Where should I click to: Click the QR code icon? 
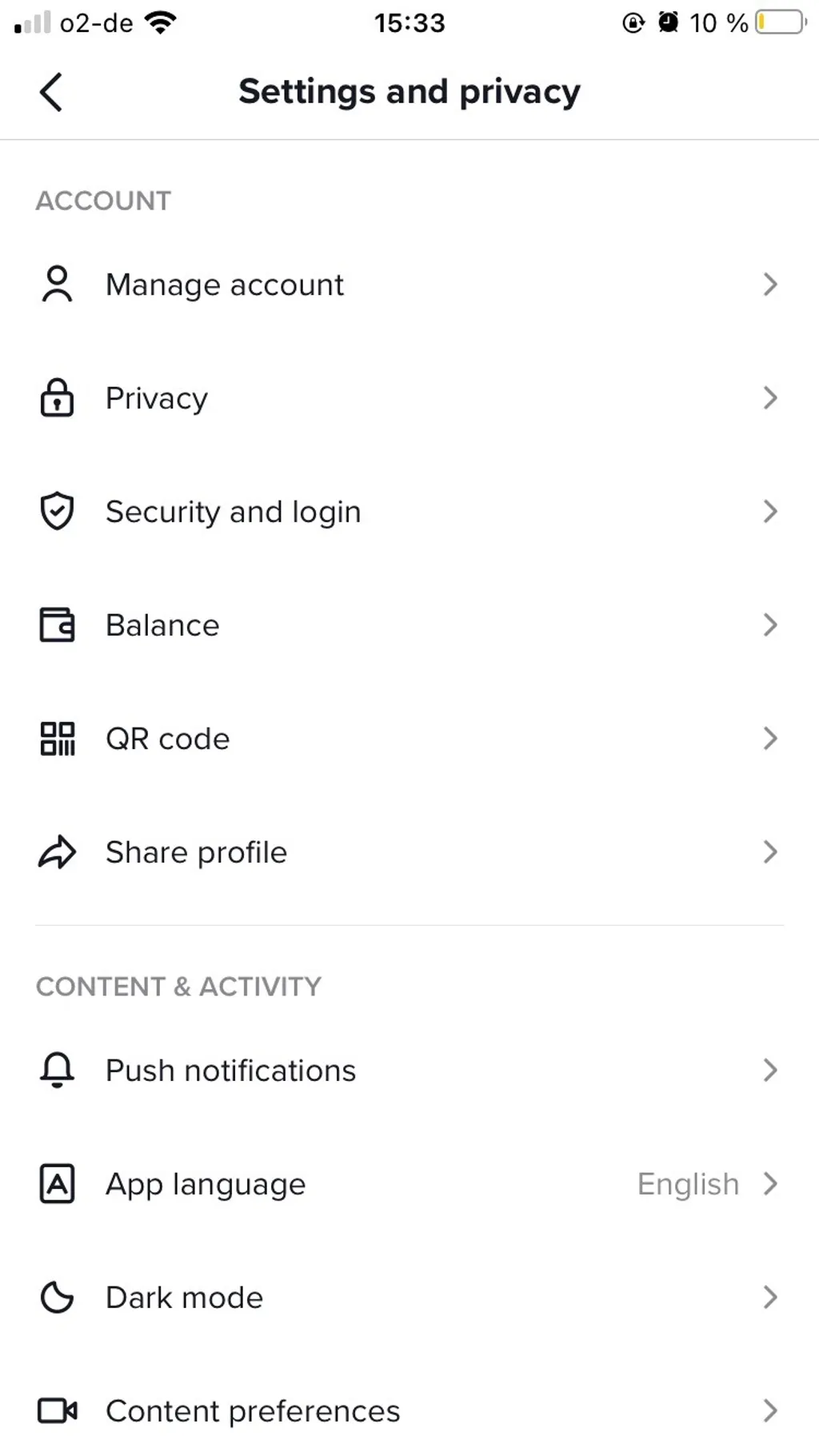tap(57, 739)
